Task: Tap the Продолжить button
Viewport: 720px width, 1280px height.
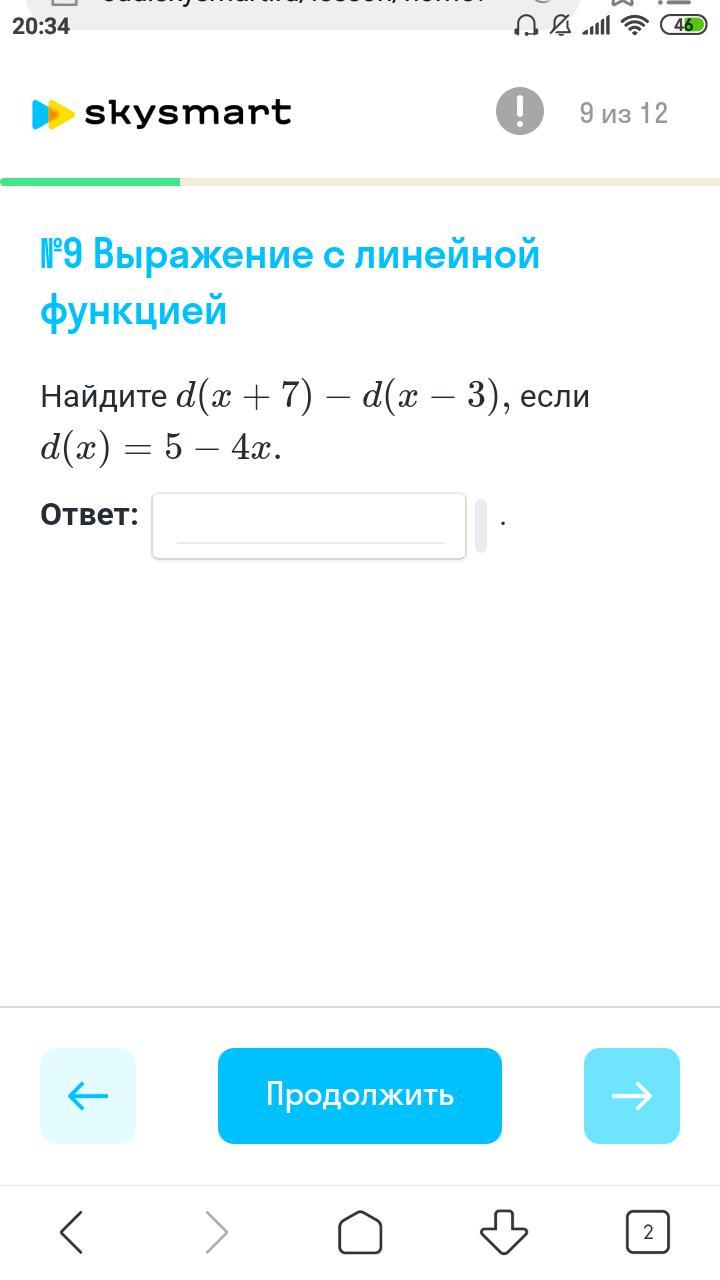Action: pyautogui.click(x=360, y=1095)
